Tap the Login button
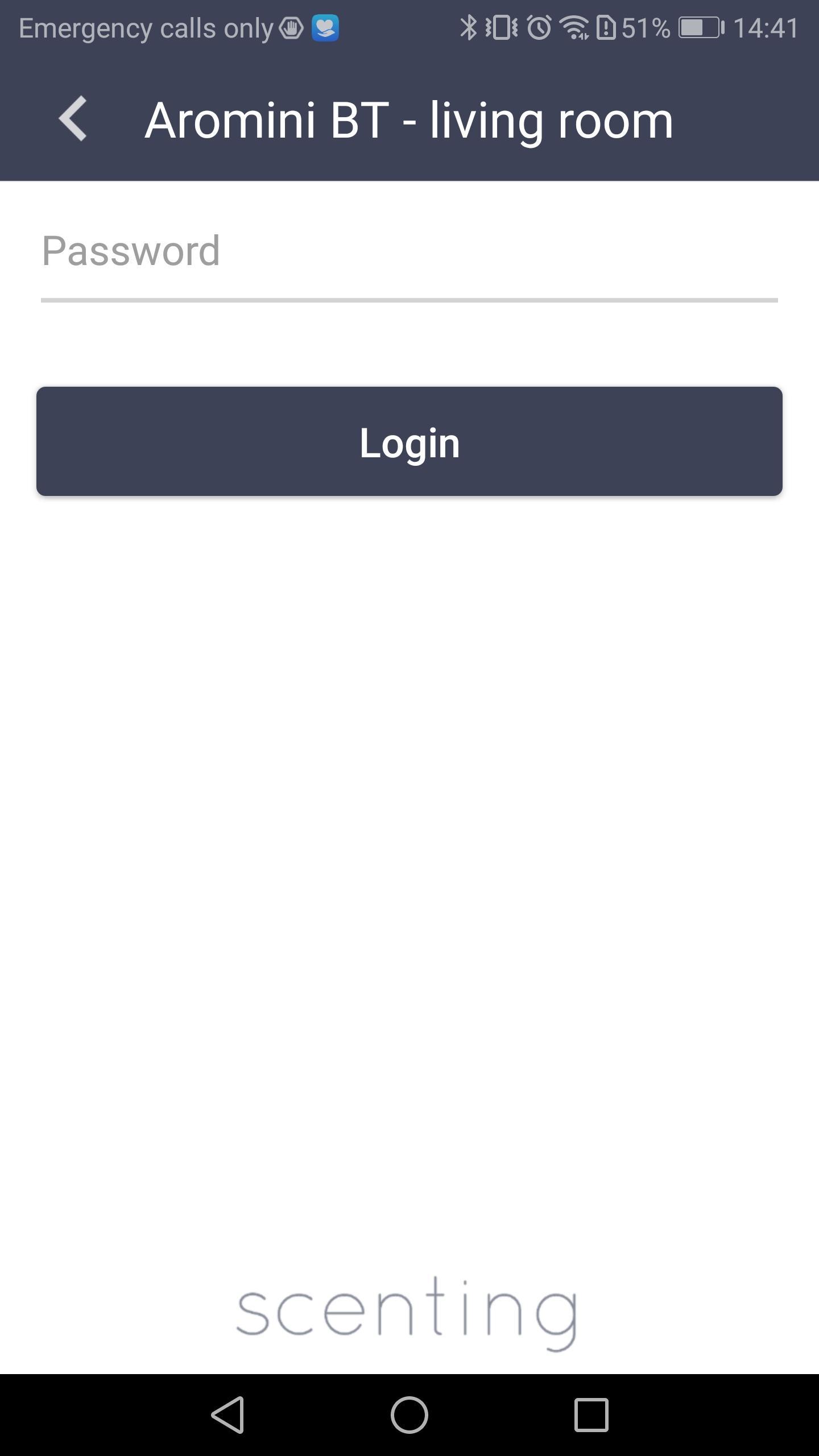 [x=409, y=441]
